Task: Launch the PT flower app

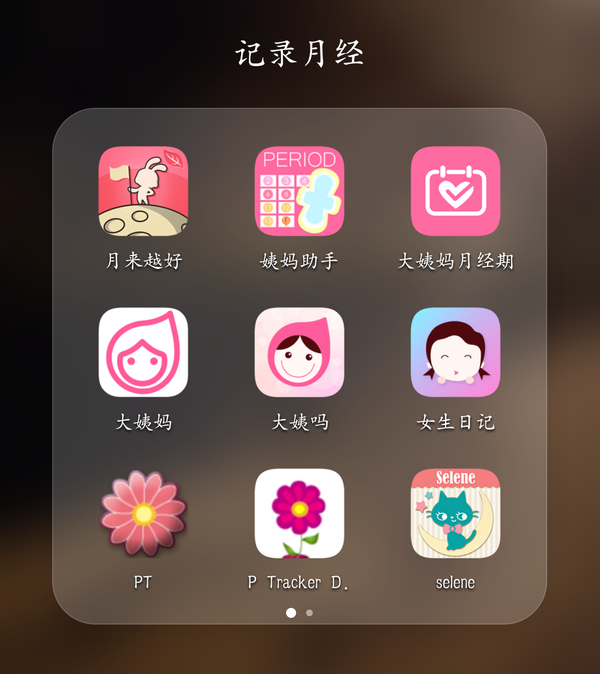Action: (x=143, y=513)
